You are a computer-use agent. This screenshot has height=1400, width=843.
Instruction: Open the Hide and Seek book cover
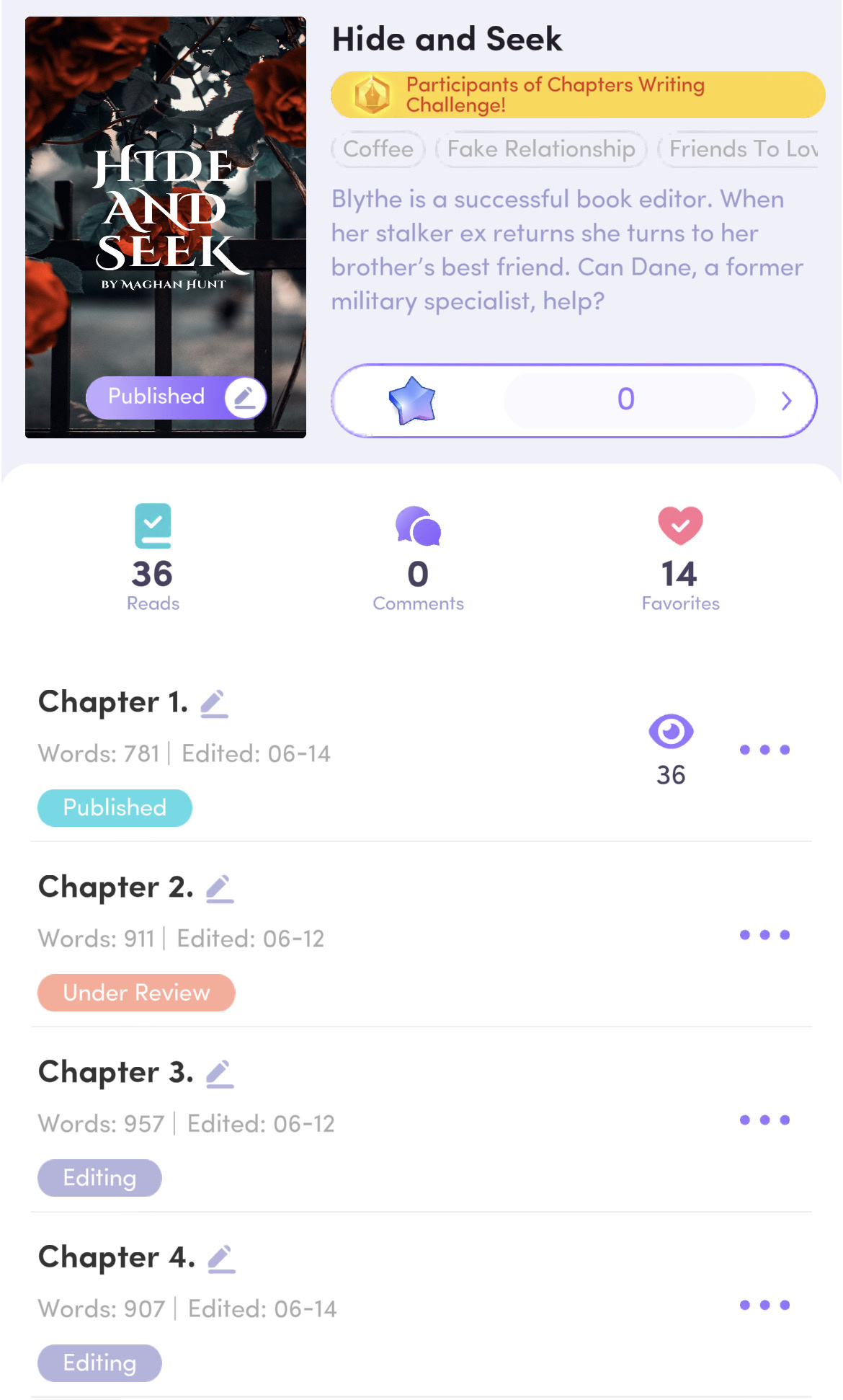(x=166, y=227)
